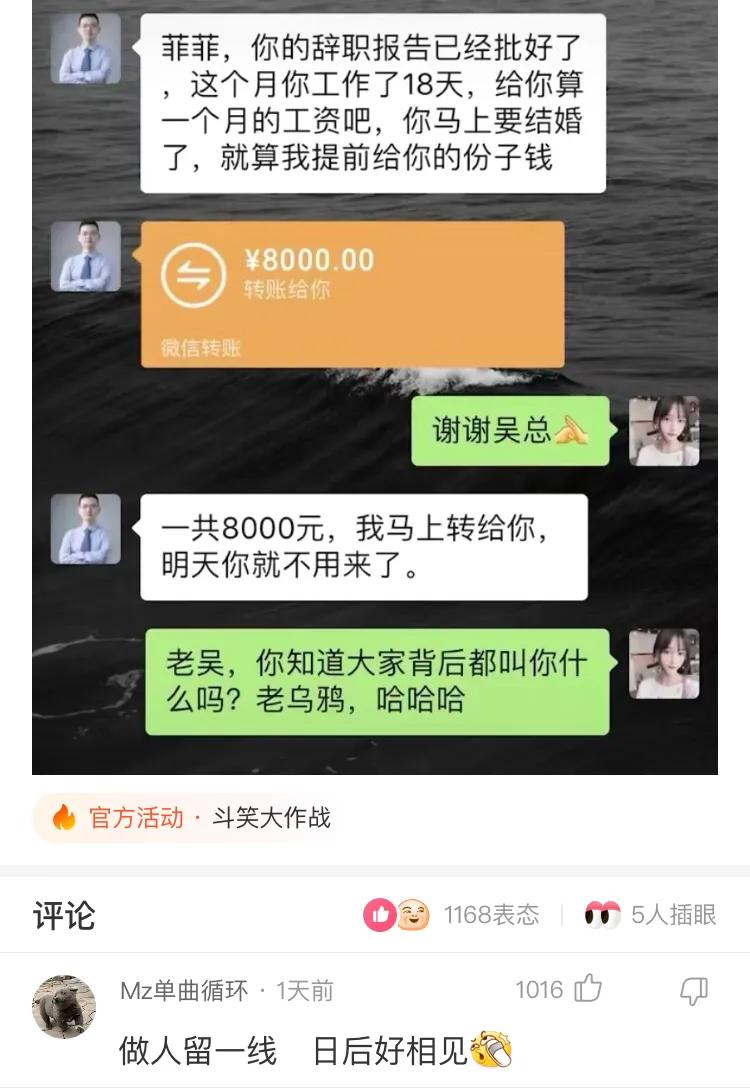The image size is (750, 1089).
Task: Tap the thumbs-up icon beside 1016
Action: click(587, 986)
